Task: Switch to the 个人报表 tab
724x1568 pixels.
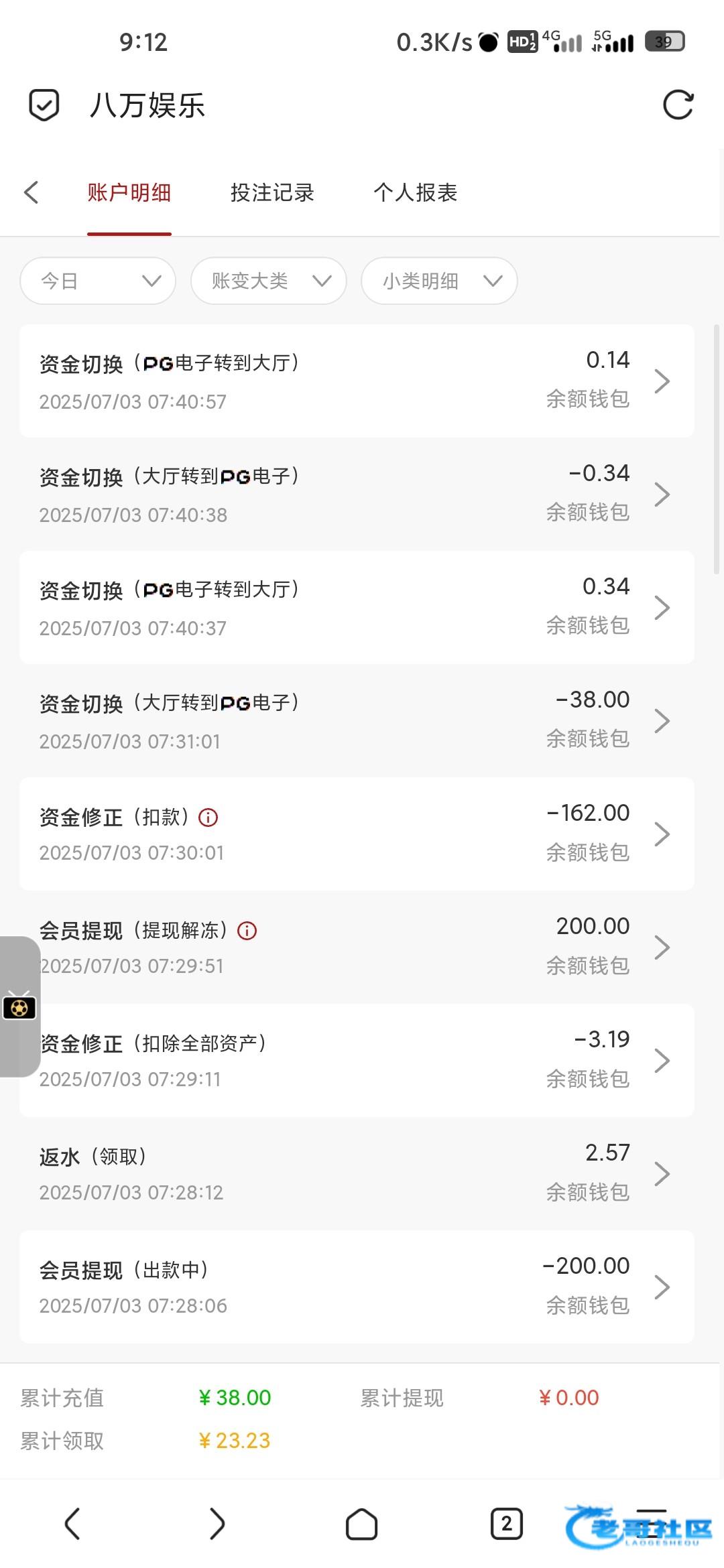Action: click(415, 193)
